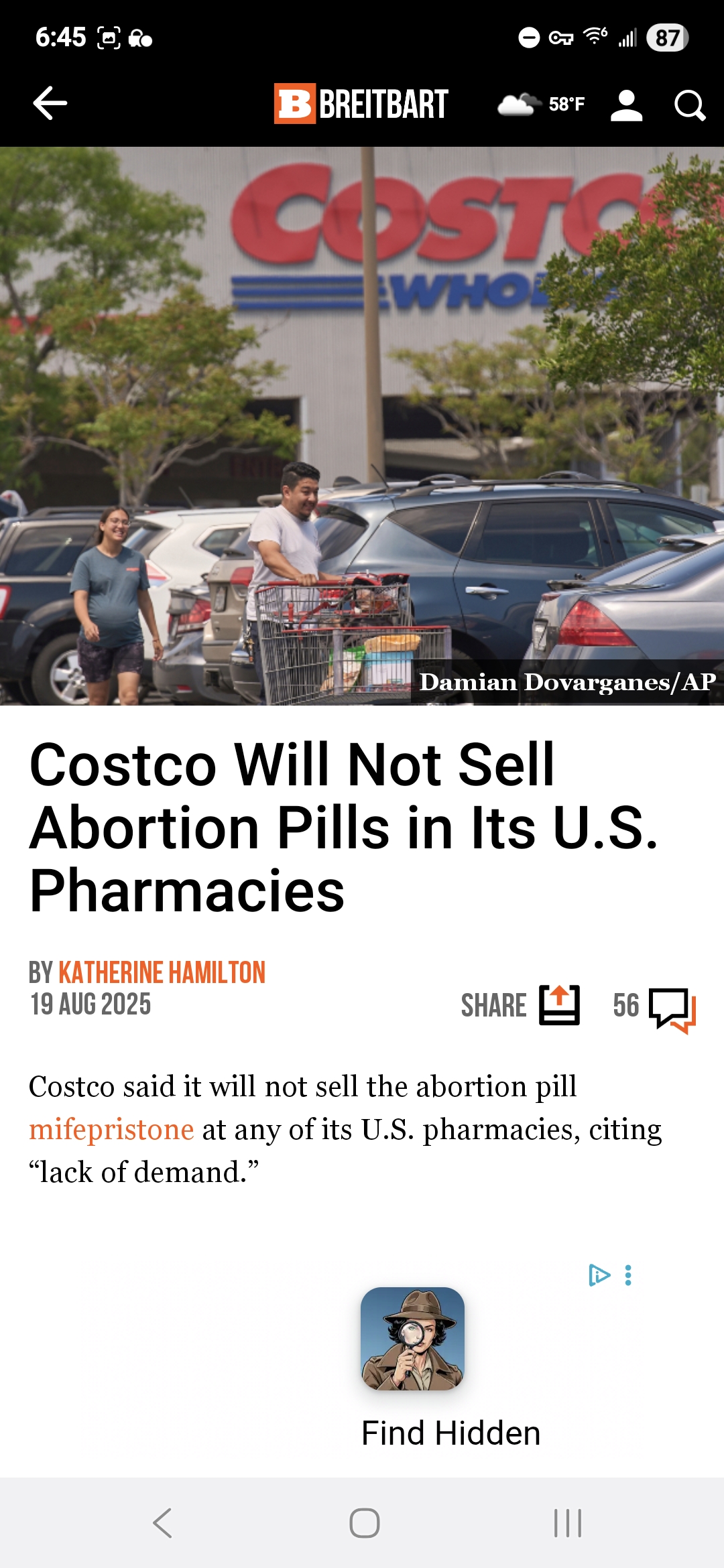View the AdChoices info icon

click(x=599, y=1275)
